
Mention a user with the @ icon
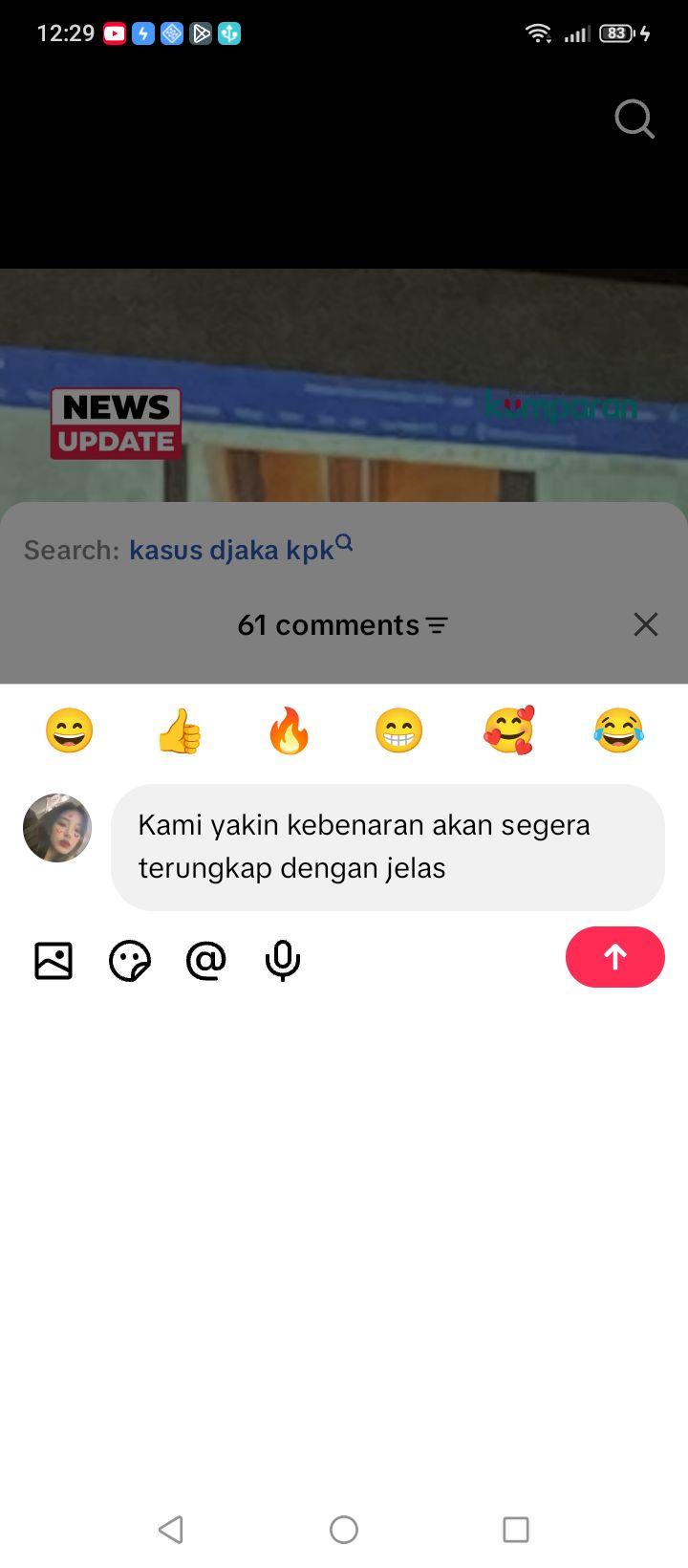click(206, 961)
